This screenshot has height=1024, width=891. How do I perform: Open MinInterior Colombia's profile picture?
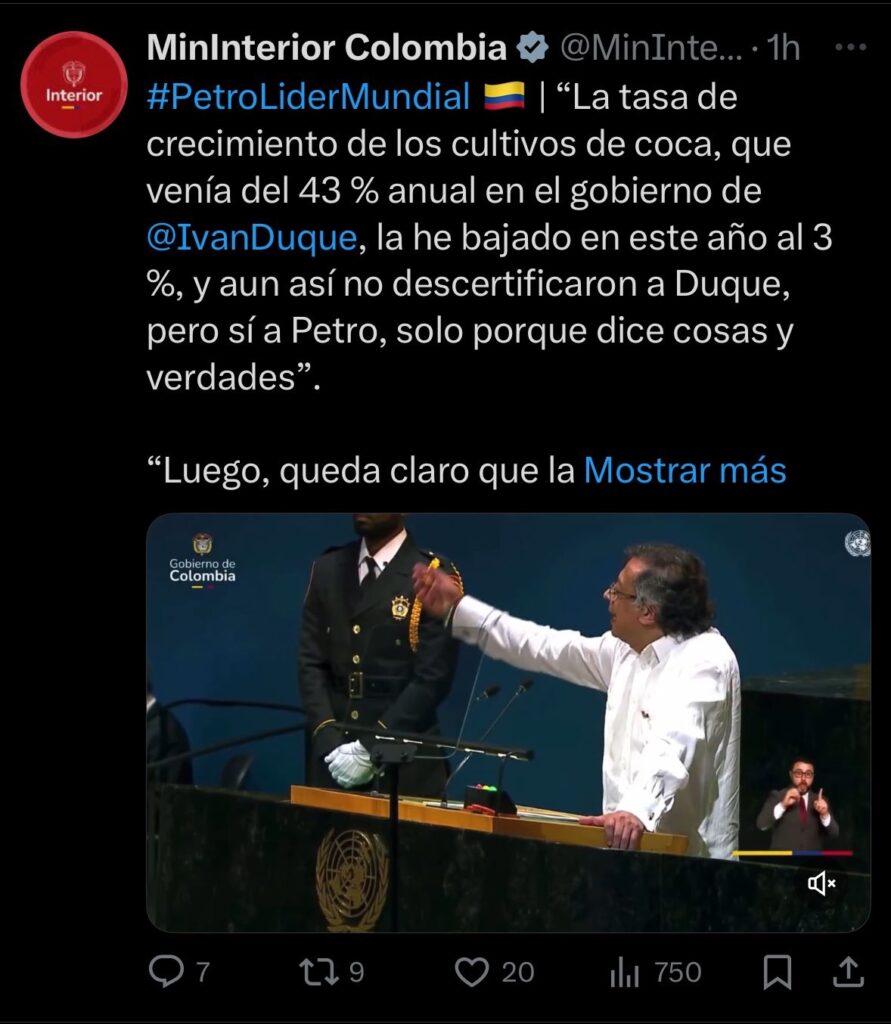point(74,84)
